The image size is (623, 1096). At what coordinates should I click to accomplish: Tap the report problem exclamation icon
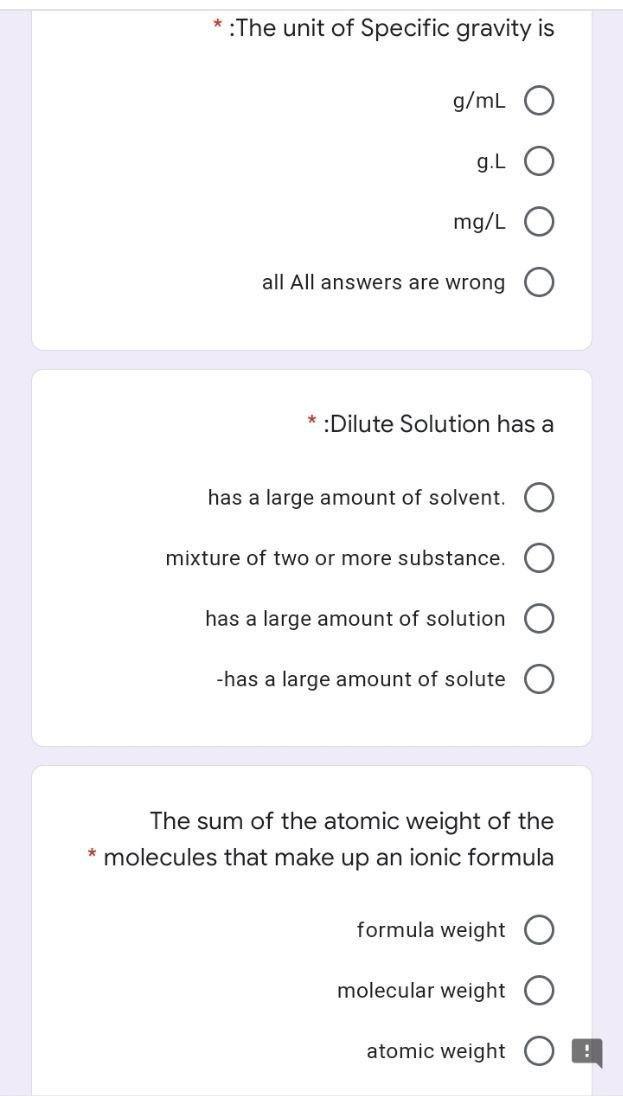tap(587, 1052)
